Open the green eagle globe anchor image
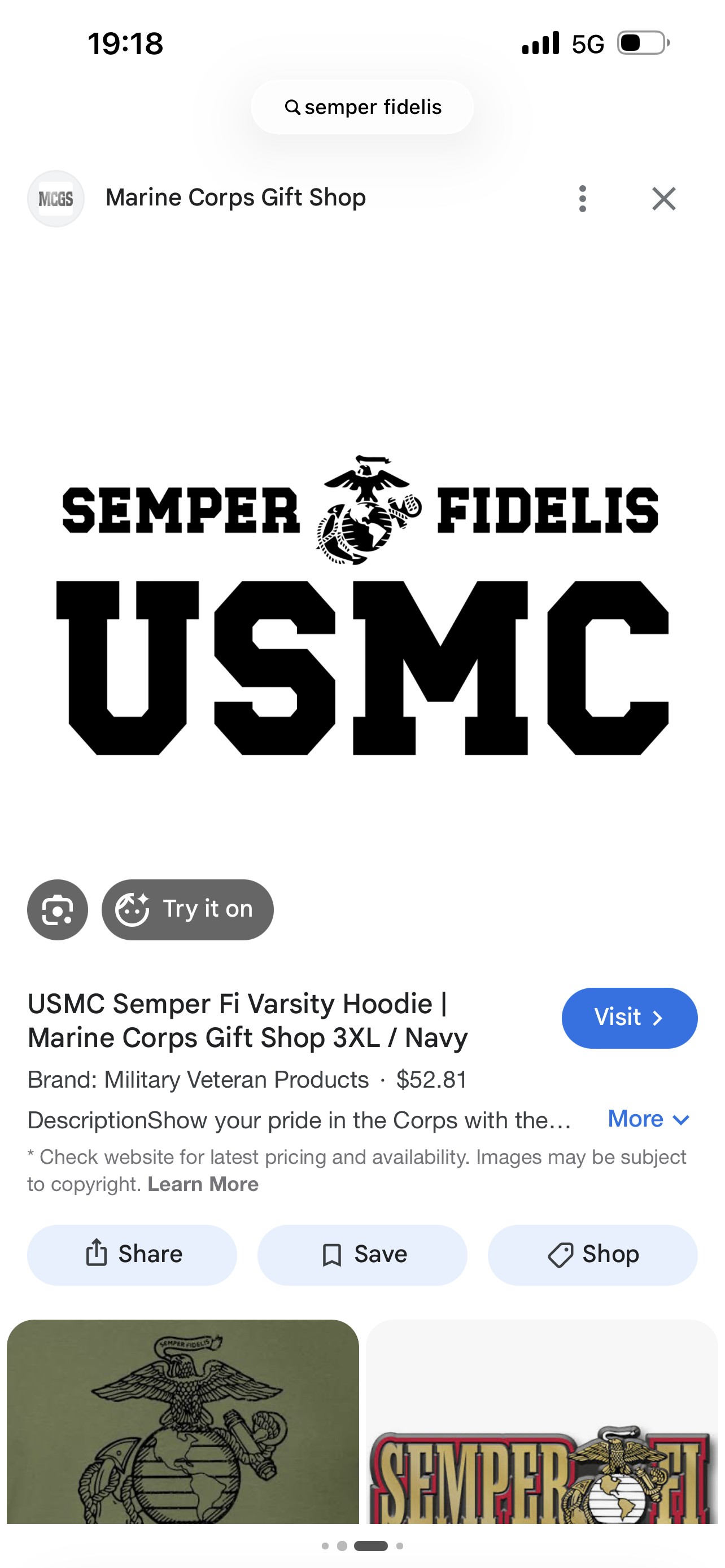 182,1421
